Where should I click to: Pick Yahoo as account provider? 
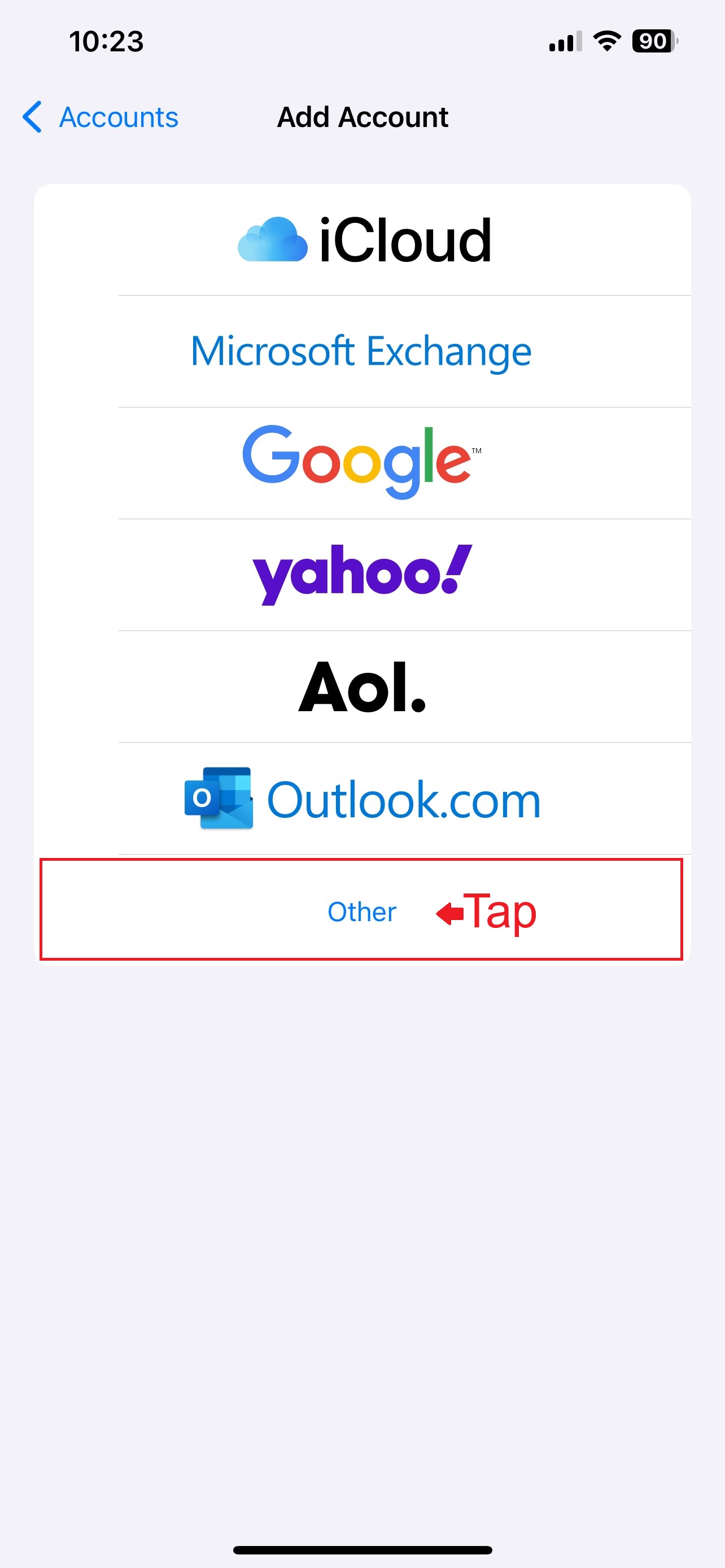click(x=363, y=575)
